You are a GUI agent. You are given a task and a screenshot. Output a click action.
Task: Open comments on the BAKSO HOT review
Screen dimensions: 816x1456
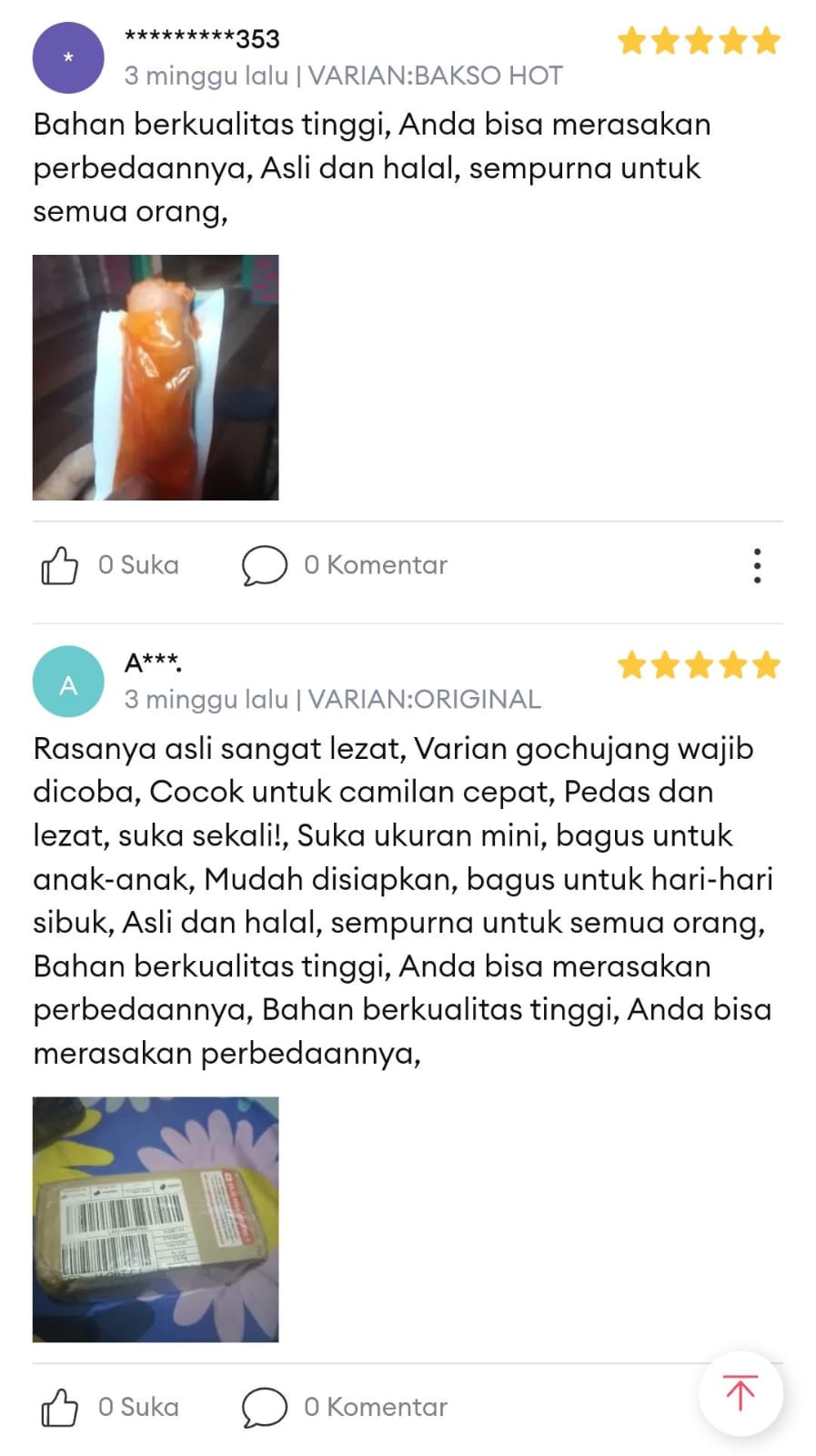pyautogui.click(x=265, y=565)
